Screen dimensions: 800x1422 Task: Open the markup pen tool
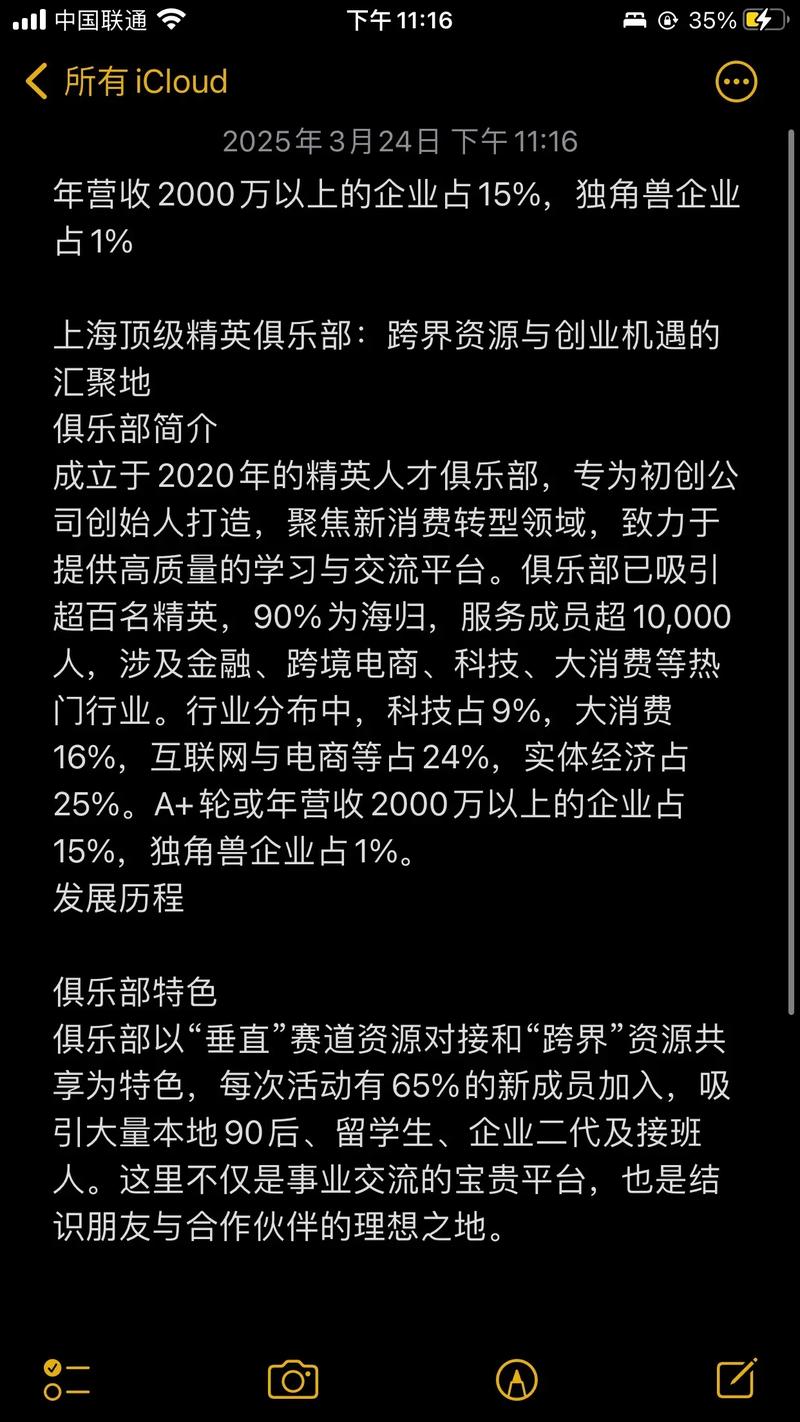click(x=516, y=1380)
